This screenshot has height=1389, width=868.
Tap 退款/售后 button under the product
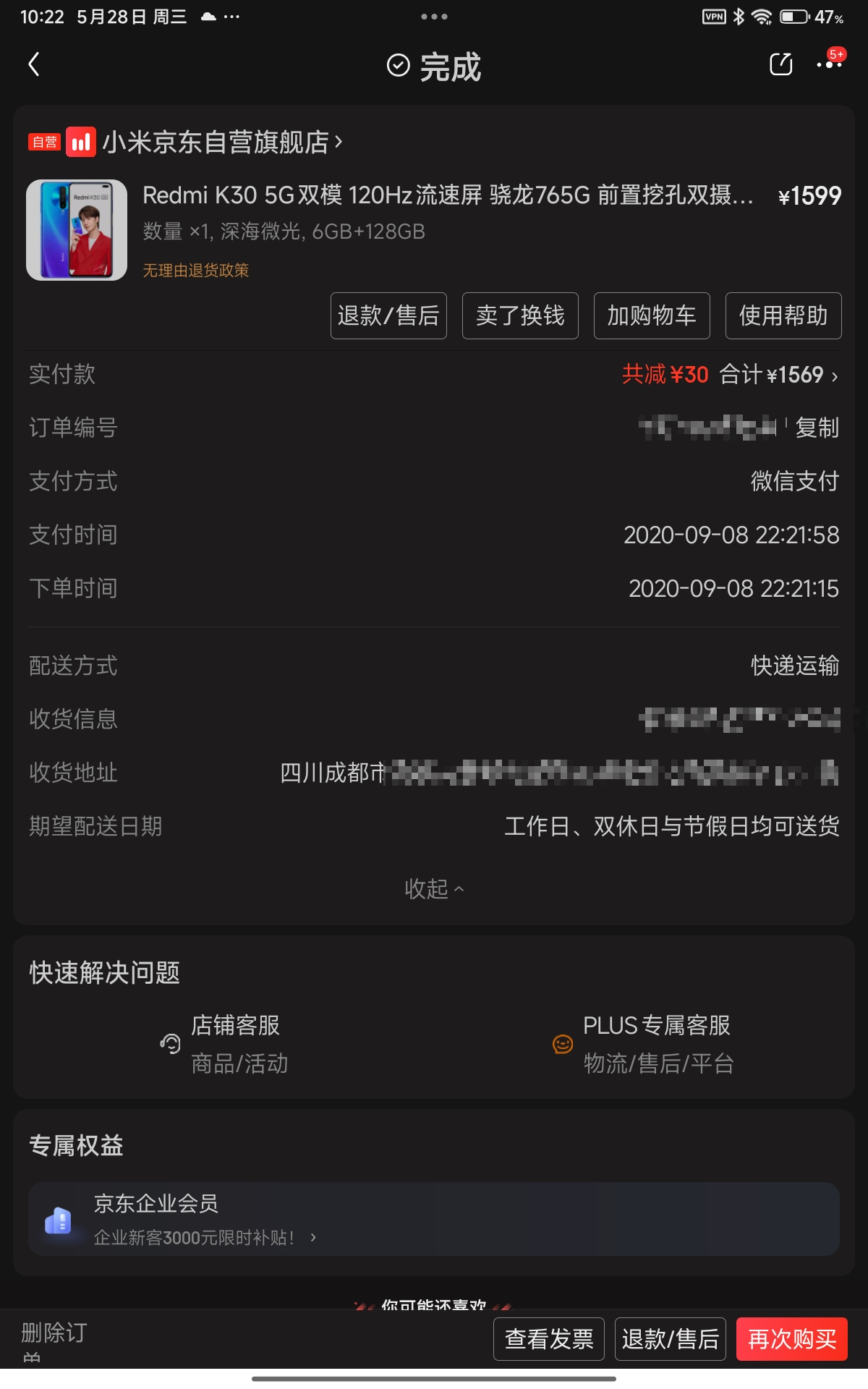(388, 316)
